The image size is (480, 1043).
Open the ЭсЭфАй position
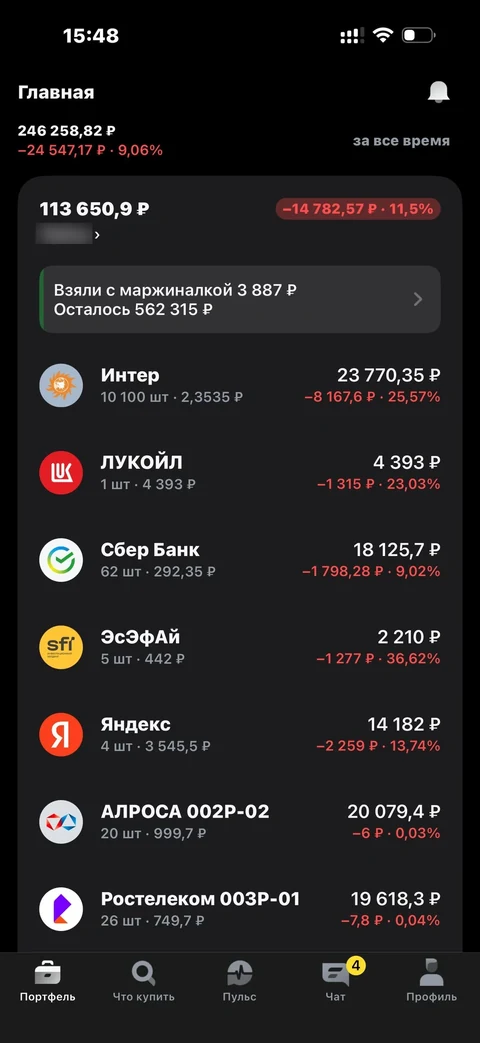coord(239,647)
